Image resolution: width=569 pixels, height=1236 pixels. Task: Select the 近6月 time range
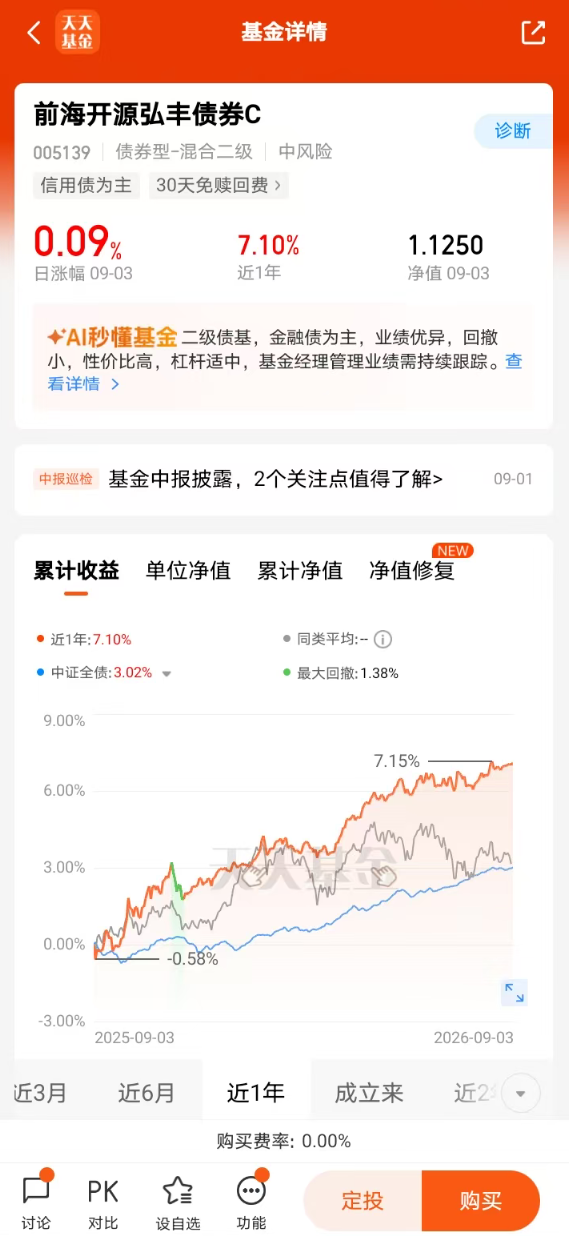(x=146, y=1093)
